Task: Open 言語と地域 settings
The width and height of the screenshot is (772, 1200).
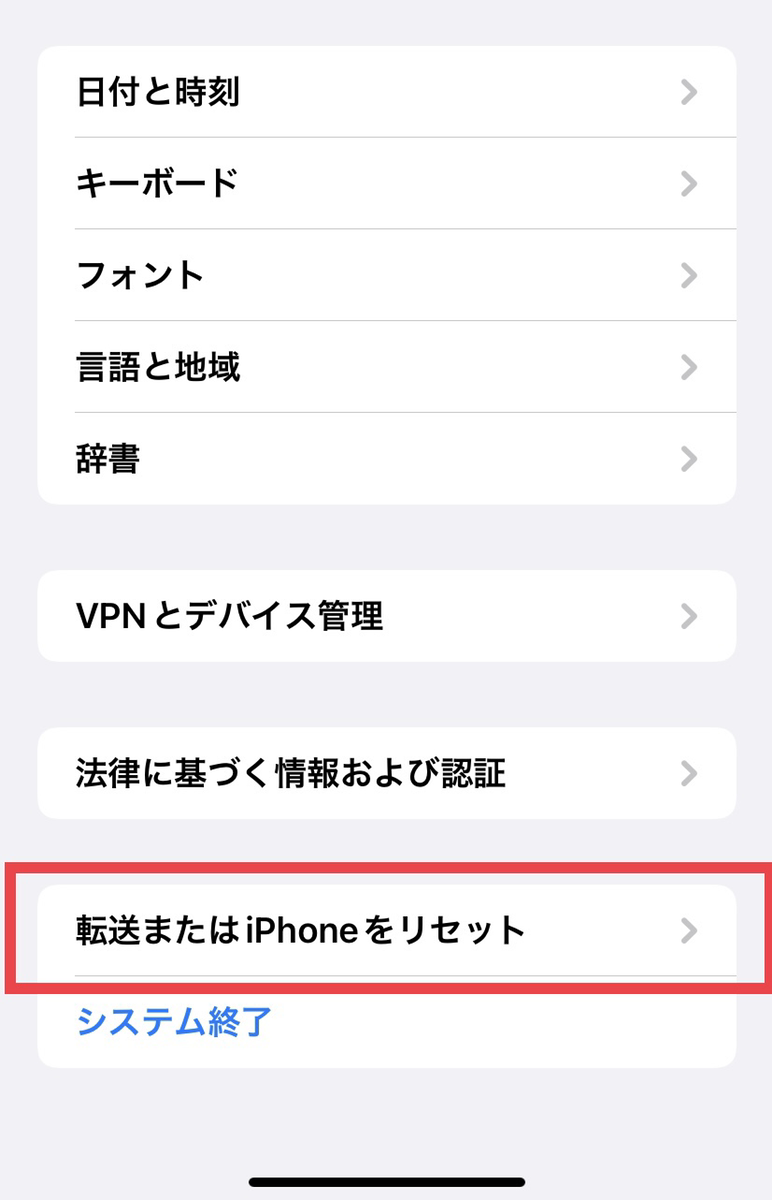Action: click(x=386, y=367)
